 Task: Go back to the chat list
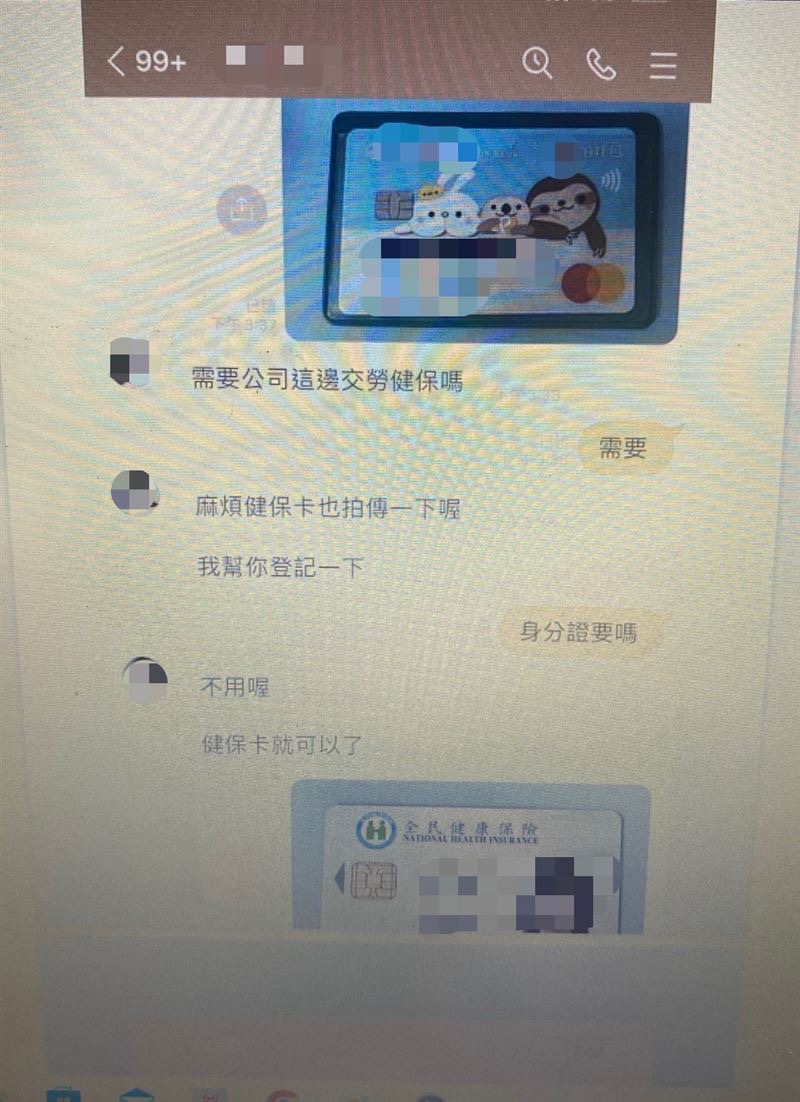click(x=118, y=62)
